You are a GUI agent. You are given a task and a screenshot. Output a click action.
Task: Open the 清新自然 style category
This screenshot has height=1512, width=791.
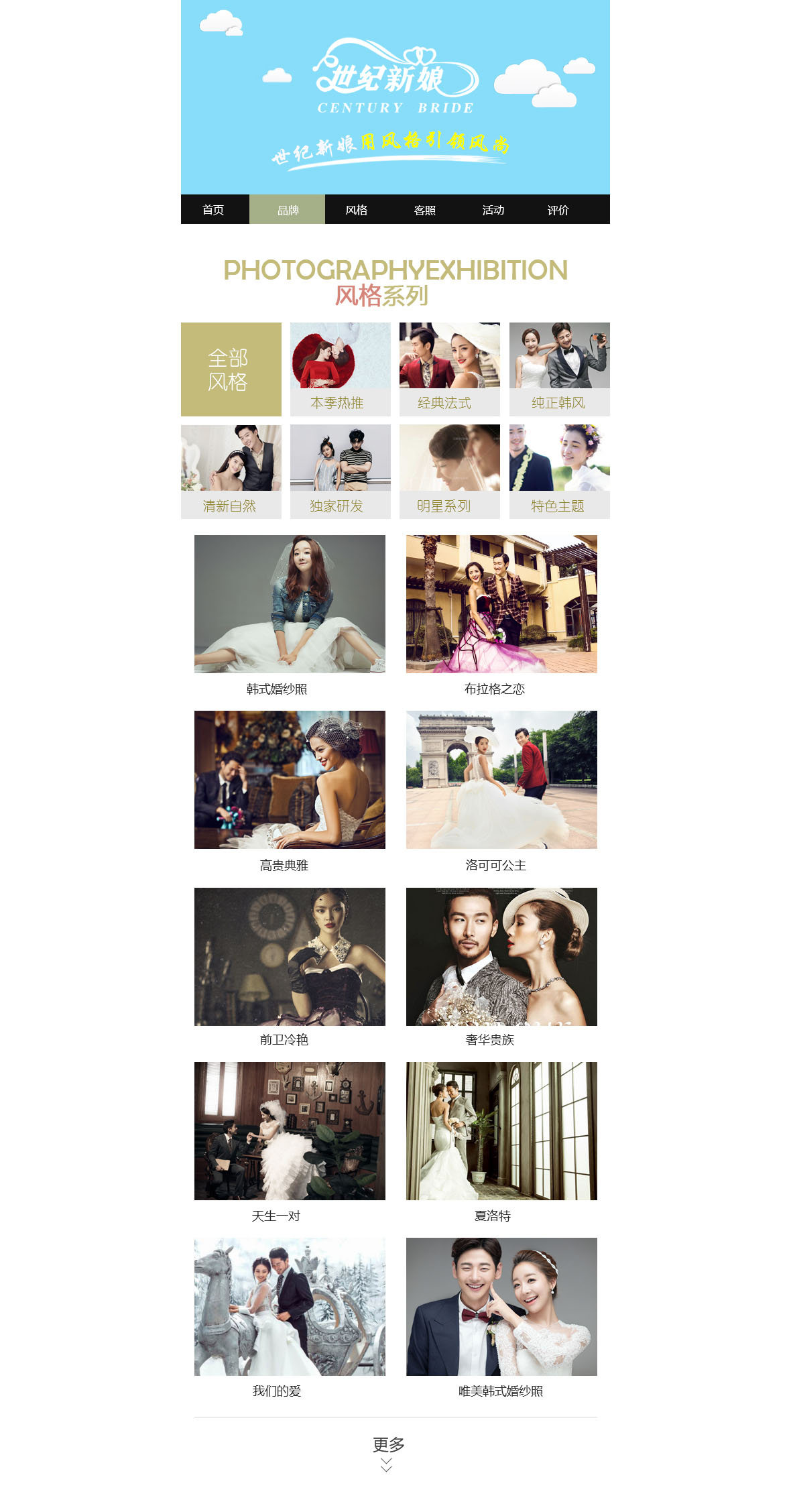[231, 471]
